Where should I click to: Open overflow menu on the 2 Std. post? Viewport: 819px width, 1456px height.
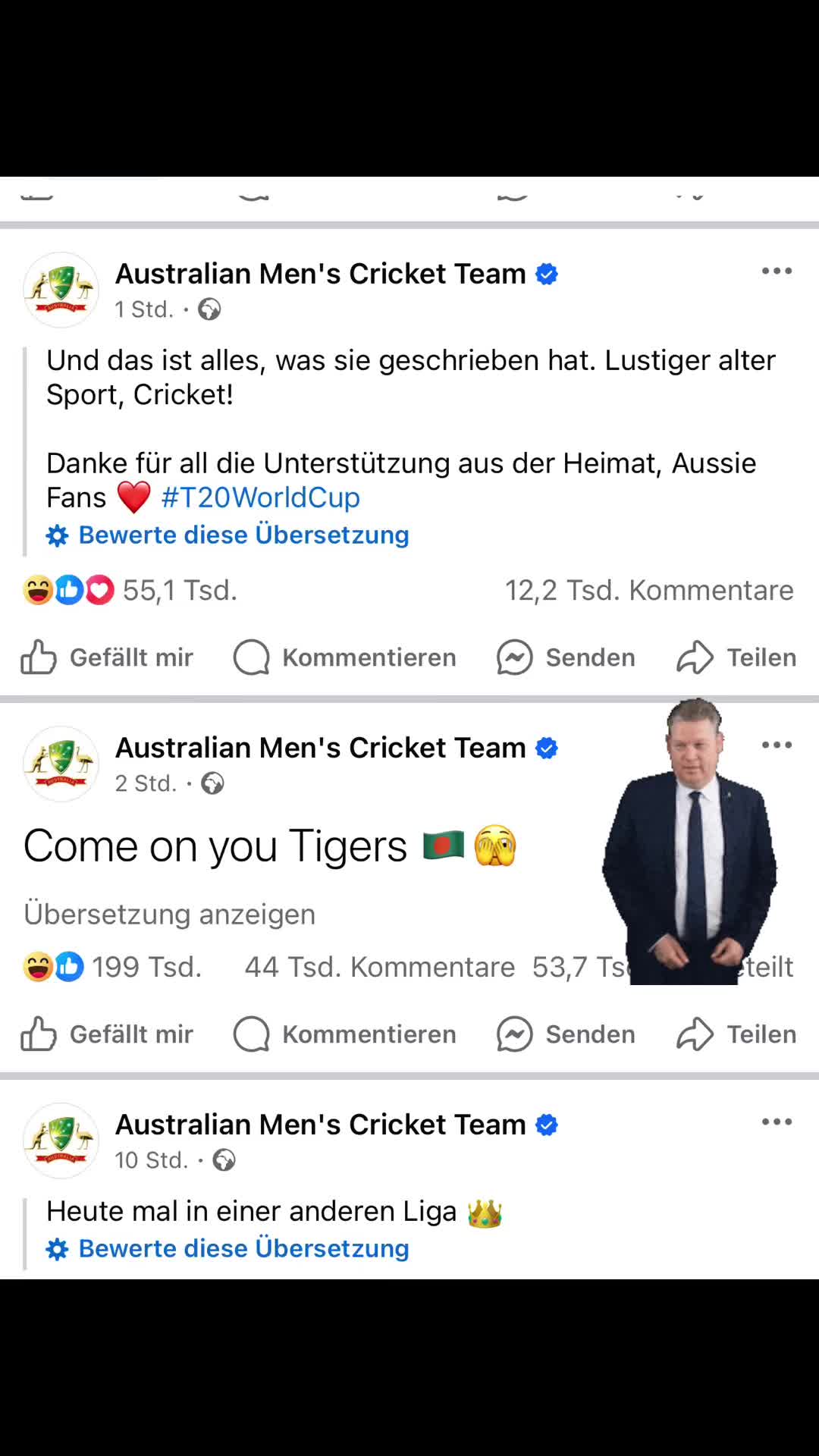(x=777, y=745)
